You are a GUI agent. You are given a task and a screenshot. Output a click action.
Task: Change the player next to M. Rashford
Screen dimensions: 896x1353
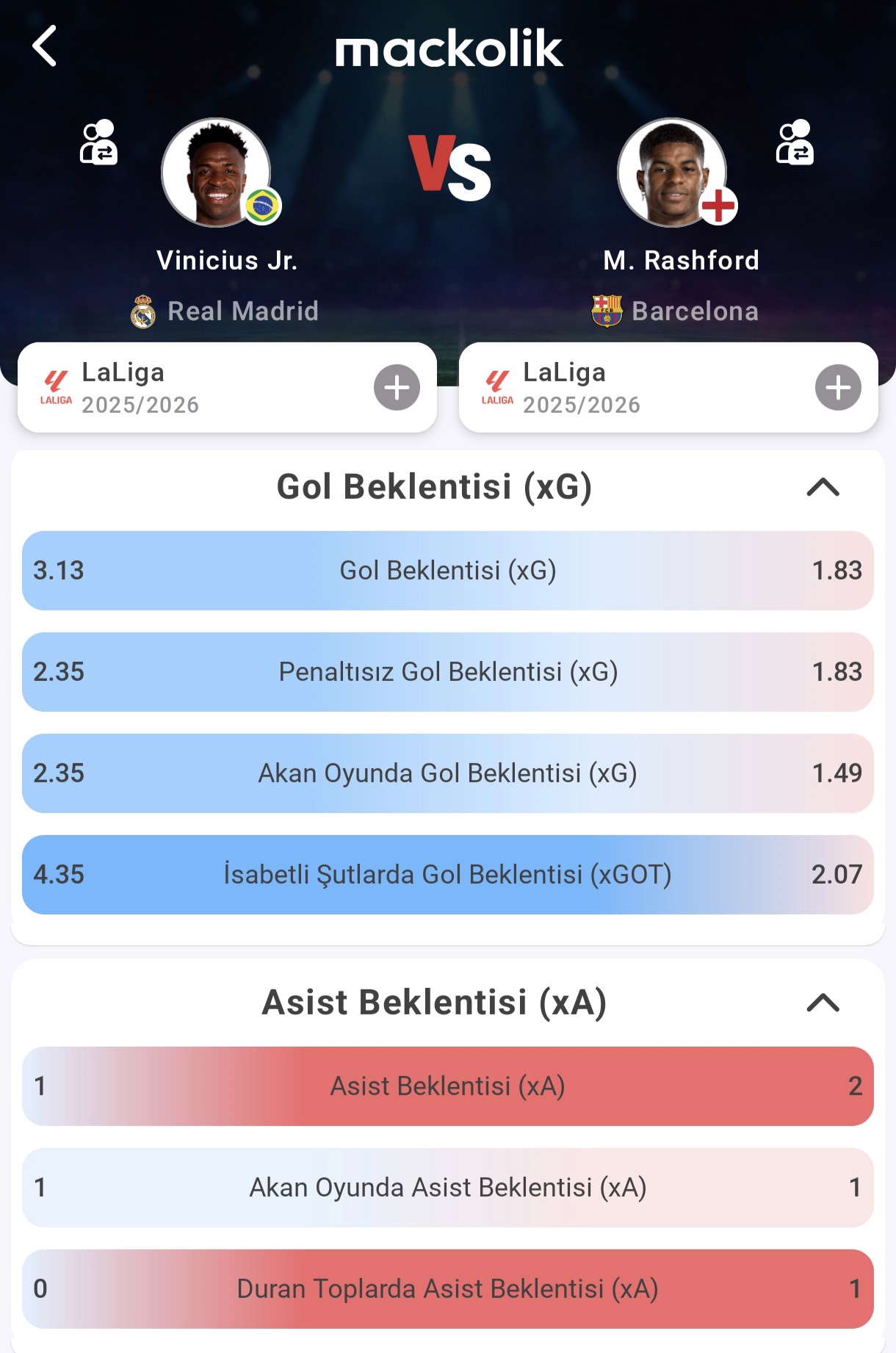click(795, 142)
